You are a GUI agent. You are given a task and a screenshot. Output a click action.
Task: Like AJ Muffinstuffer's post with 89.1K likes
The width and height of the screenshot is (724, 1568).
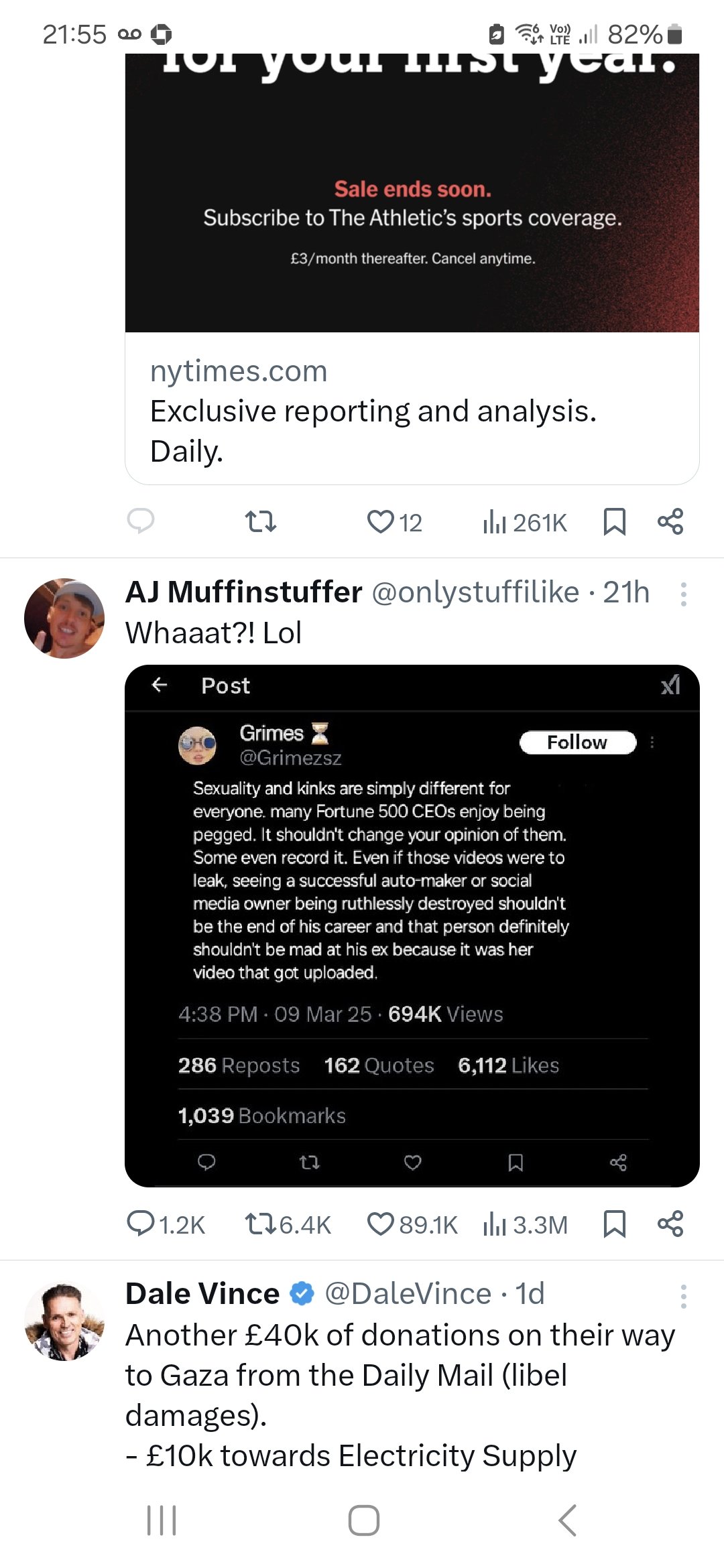[x=412, y=1224]
